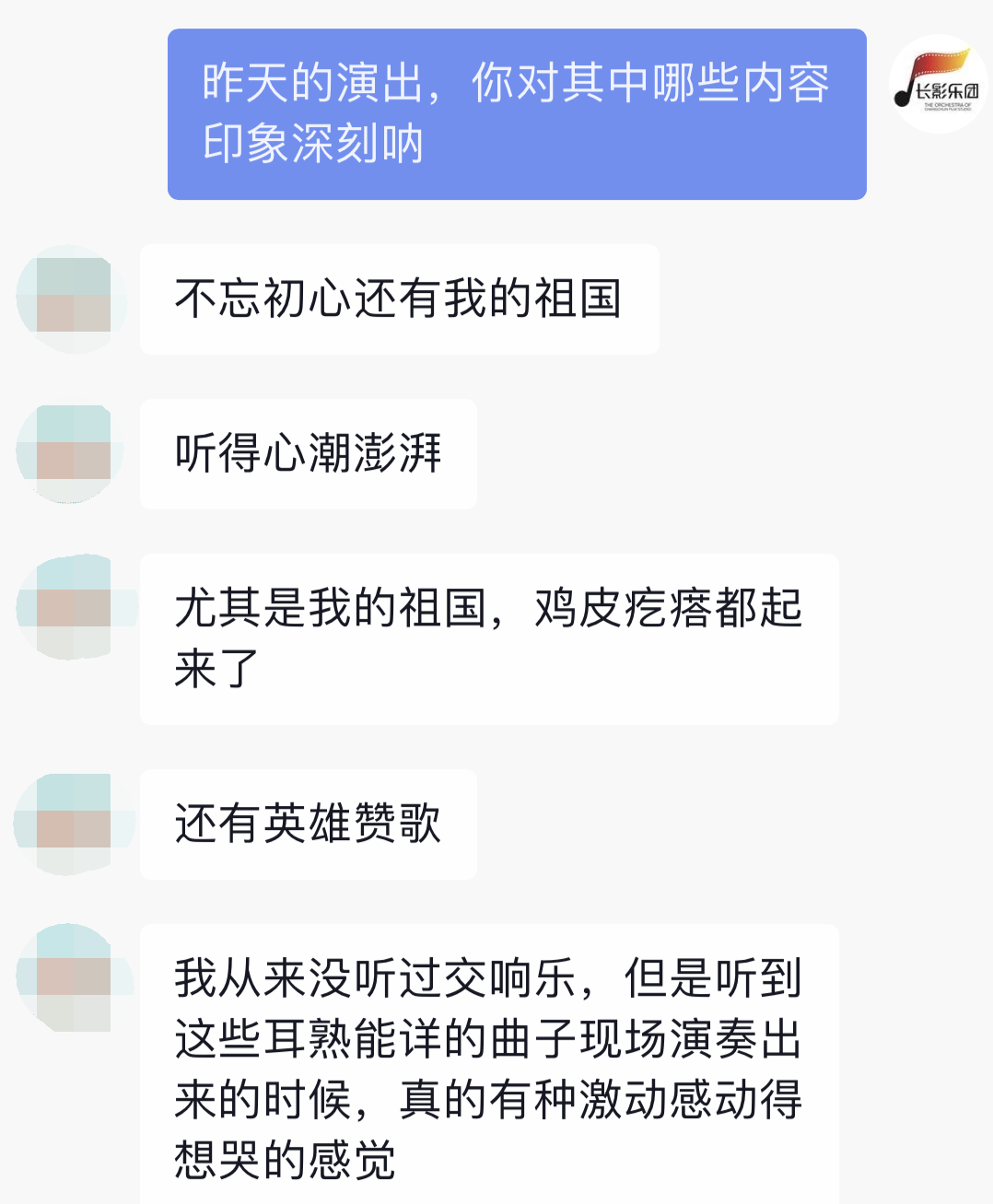
Task: Open the 长影乐团 sender avatar profile
Action: point(938,84)
